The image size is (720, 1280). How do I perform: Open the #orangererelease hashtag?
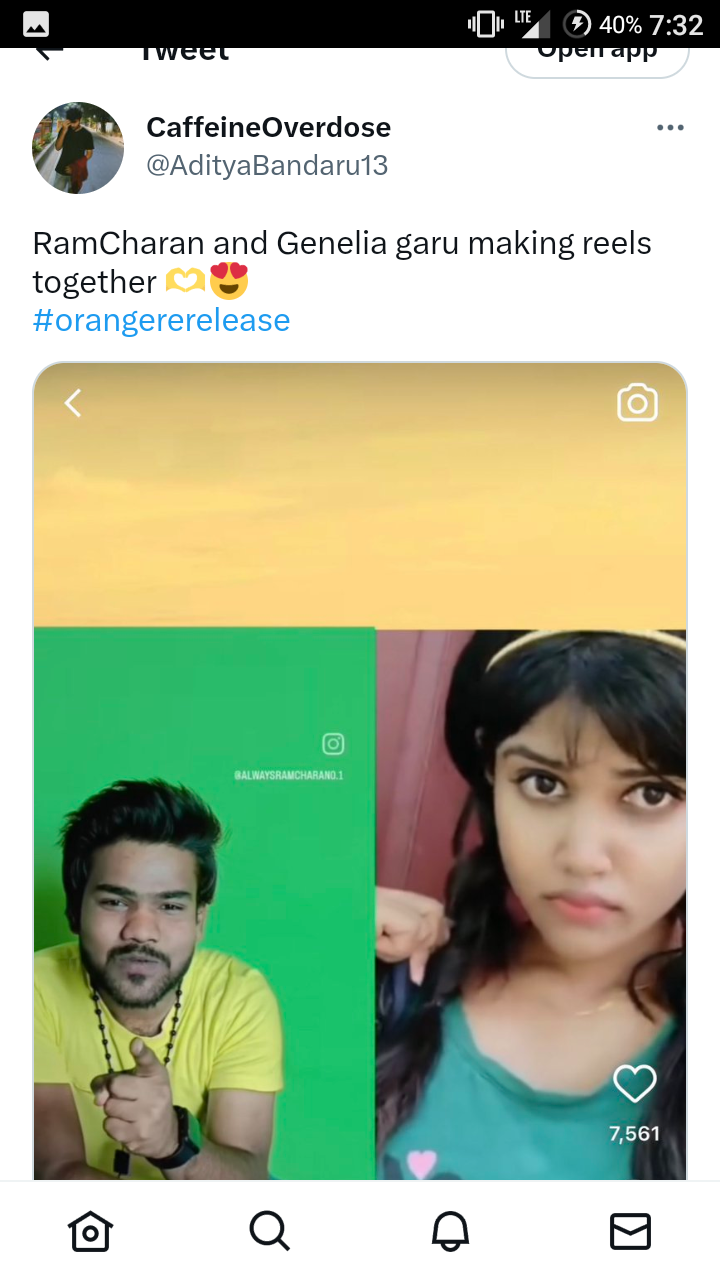(x=161, y=320)
